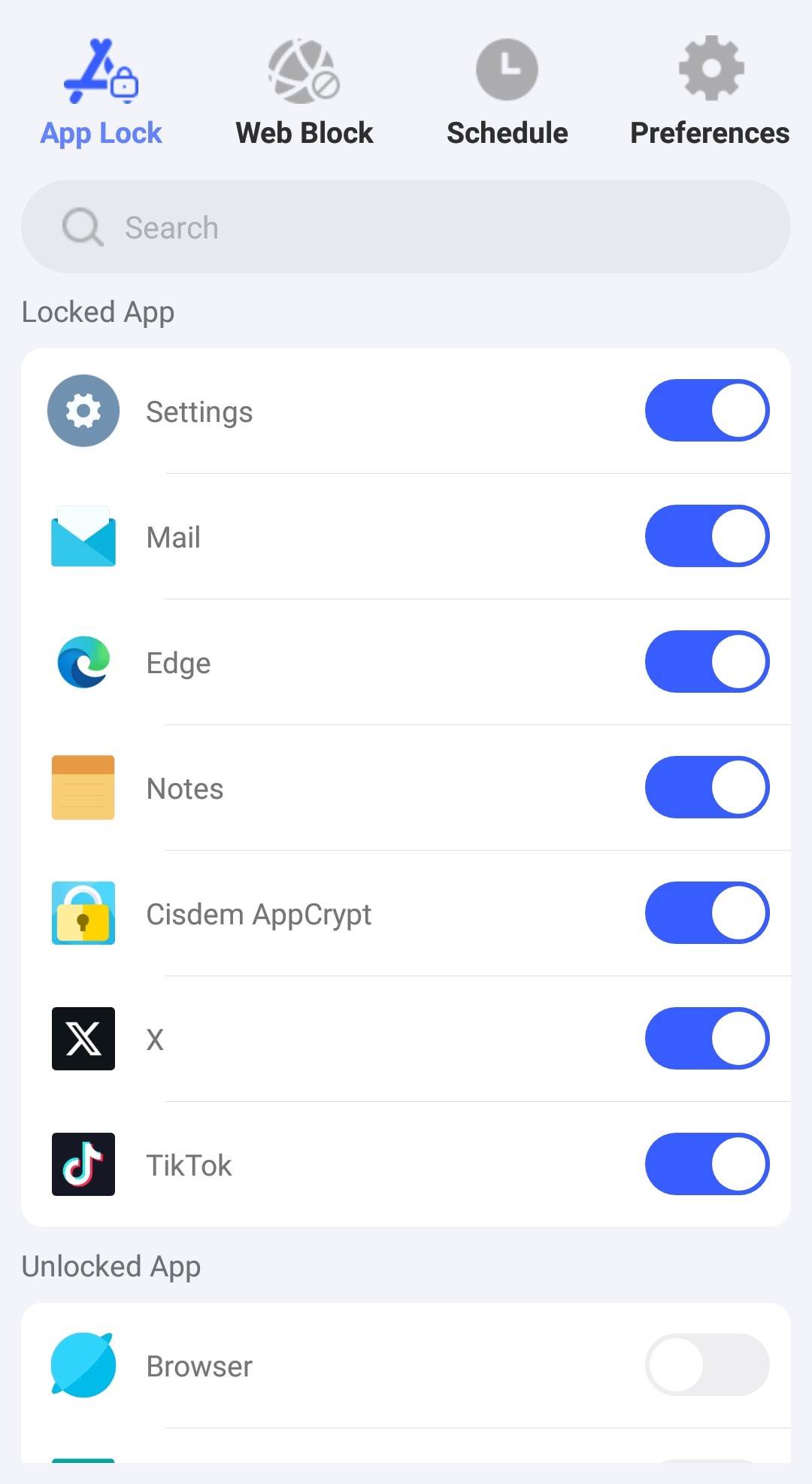Select the Web Block globe icon
This screenshot has width=812, height=1484.
point(304,69)
